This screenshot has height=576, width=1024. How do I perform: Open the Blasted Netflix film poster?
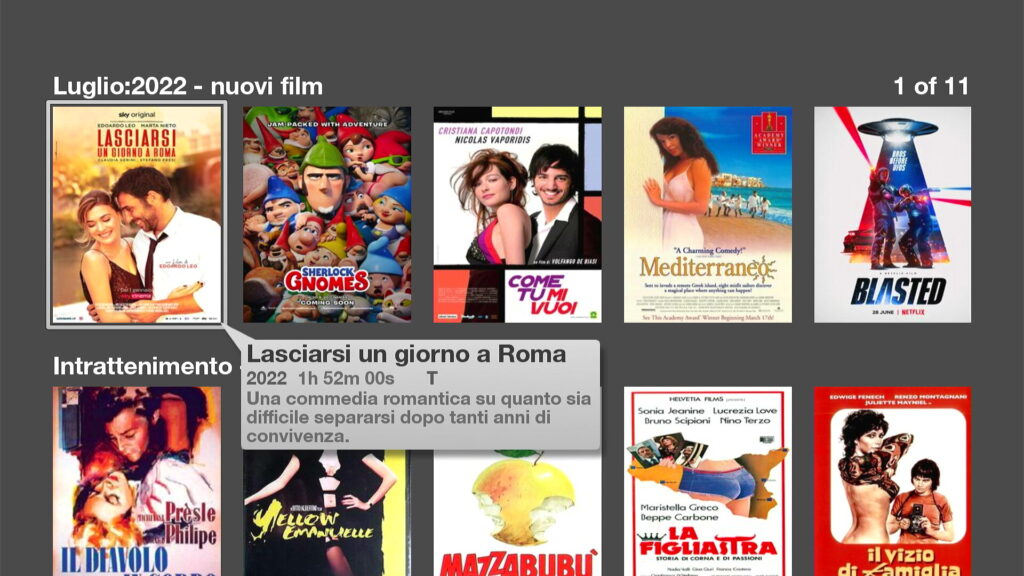tap(892, 214)
